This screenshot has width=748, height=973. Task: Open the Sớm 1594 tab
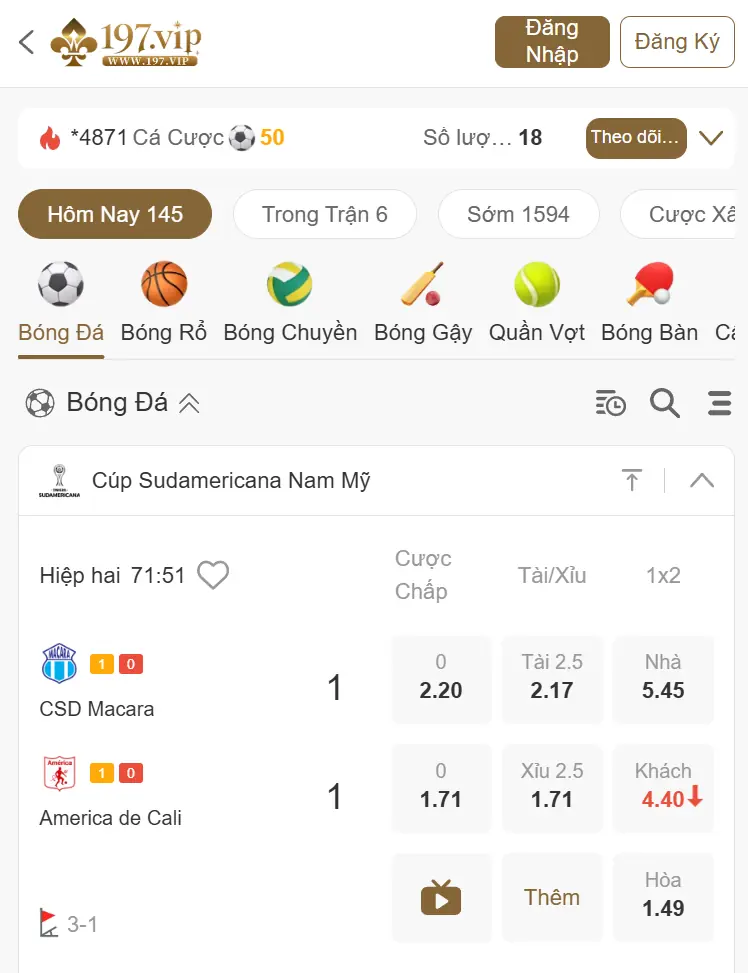(x=518, y=213)
